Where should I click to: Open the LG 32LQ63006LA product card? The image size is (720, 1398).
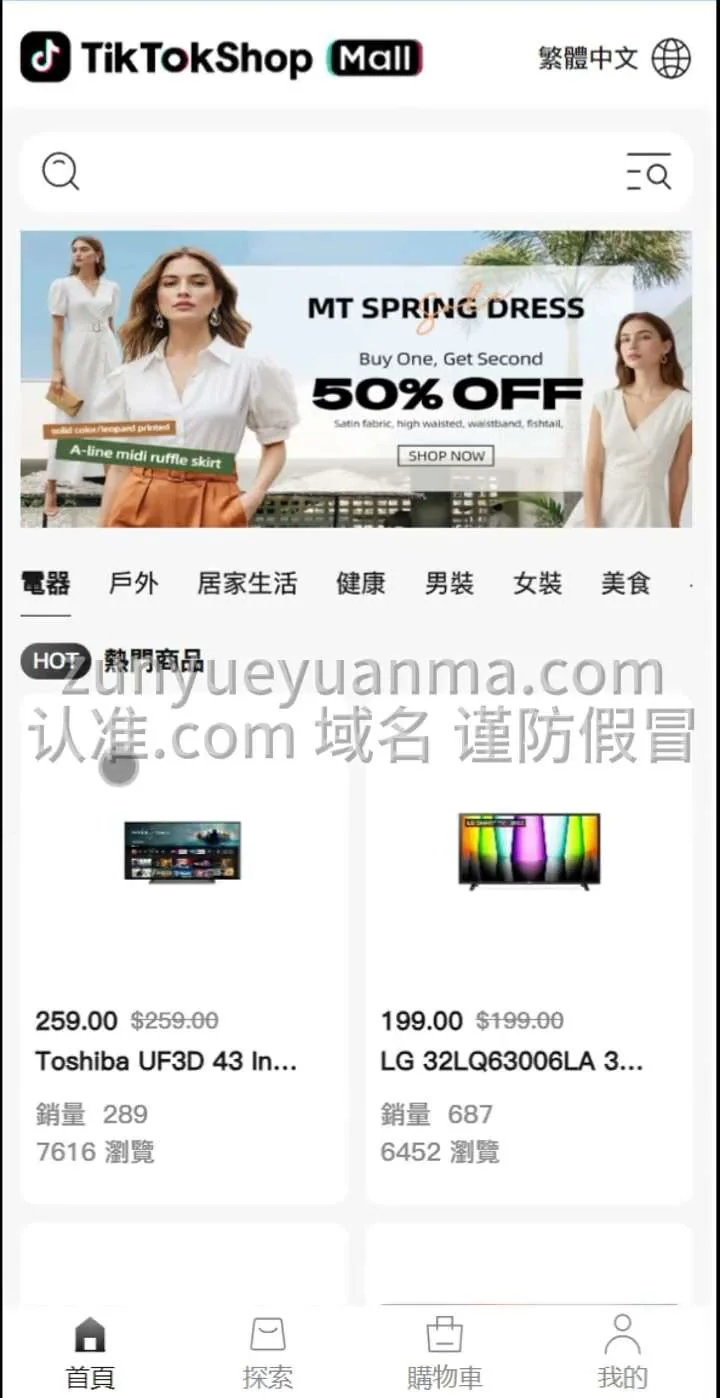529,950
